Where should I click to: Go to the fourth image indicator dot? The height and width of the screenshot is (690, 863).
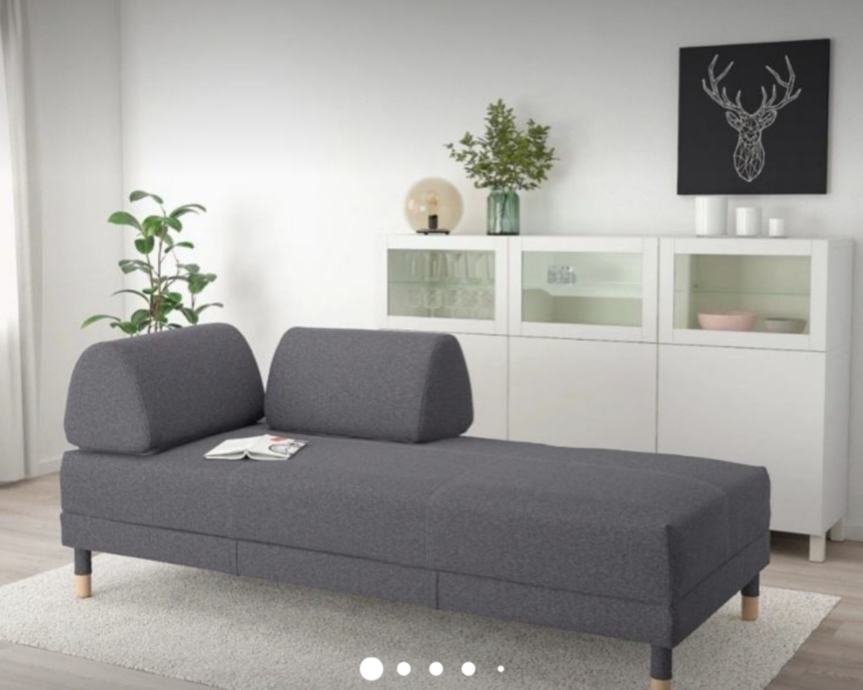coord(468,669)
